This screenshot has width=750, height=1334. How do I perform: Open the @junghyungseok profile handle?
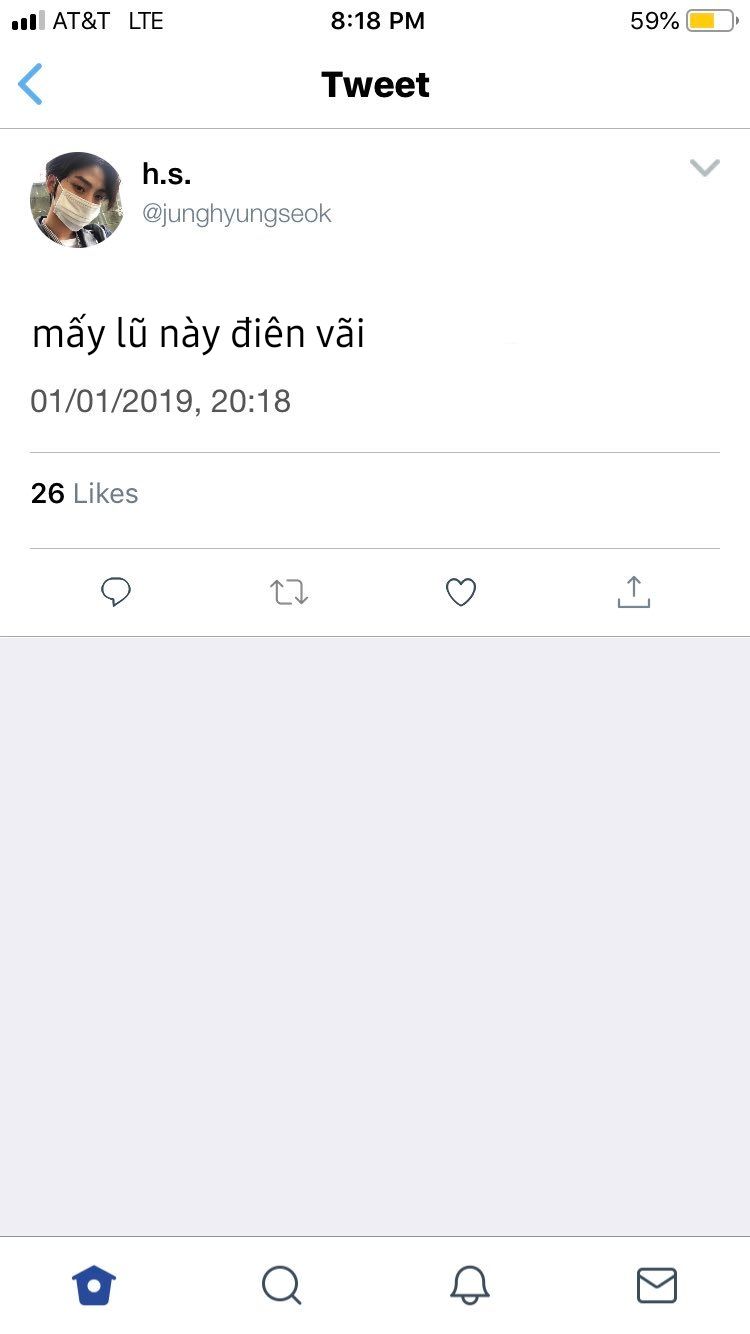pos(237,214)
